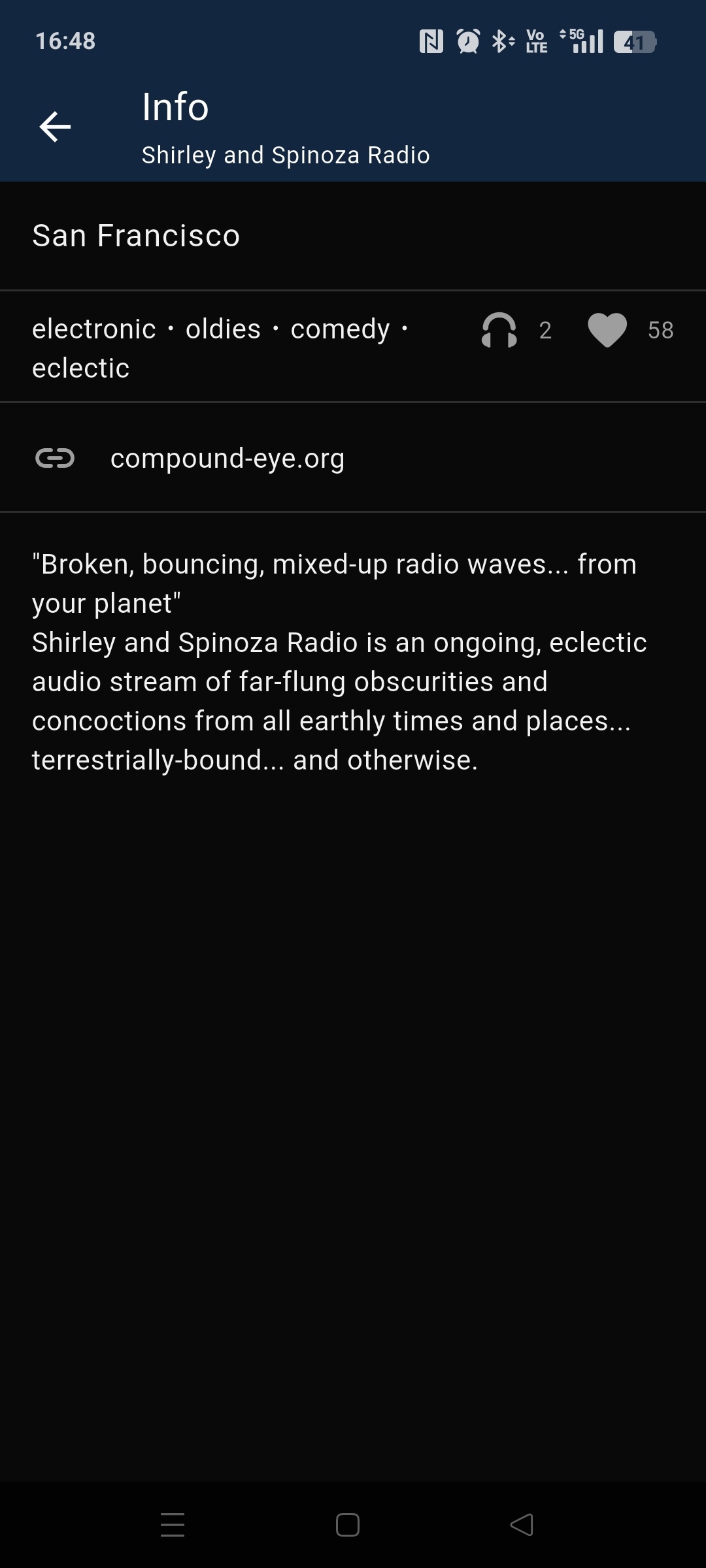Viewport: 706px width, 1568px height.
Task: Go back from the Info screen
Action: click(x=55, y=127)
